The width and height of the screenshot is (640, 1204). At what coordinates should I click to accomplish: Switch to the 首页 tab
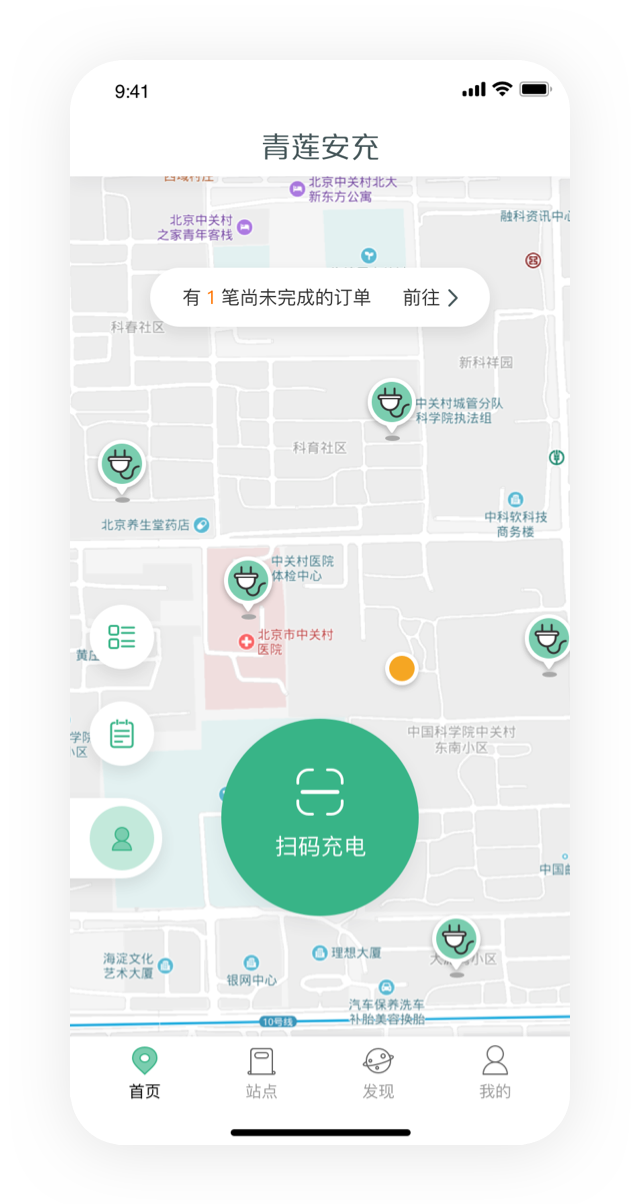click(x=144, y=1072)
